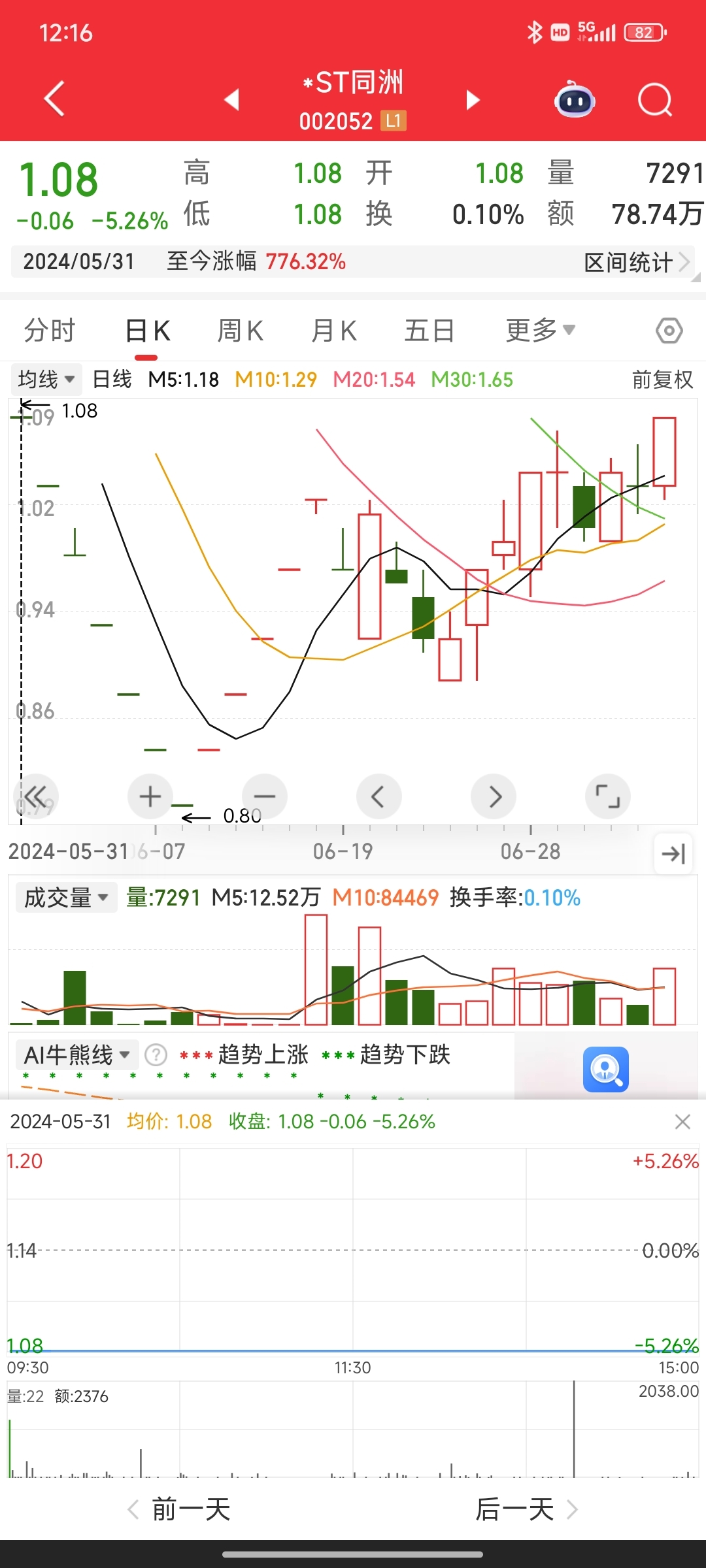Close the 2024-05-31 intraday panel
This screenshot has height=1568, width=706.
(682, 1122)
